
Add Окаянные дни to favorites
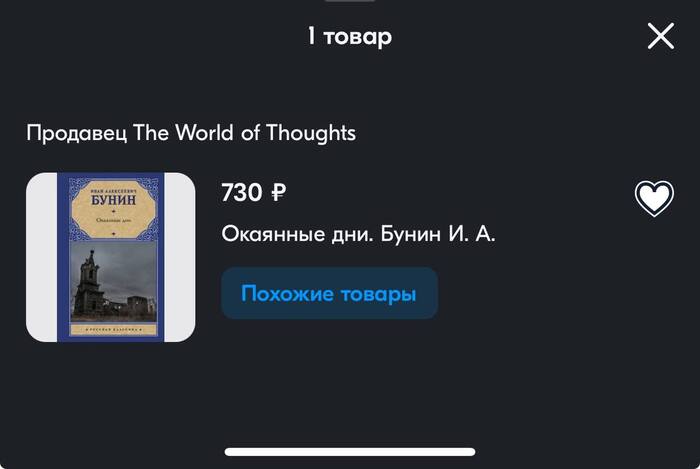pyautogui.click(x=654, y=199)
